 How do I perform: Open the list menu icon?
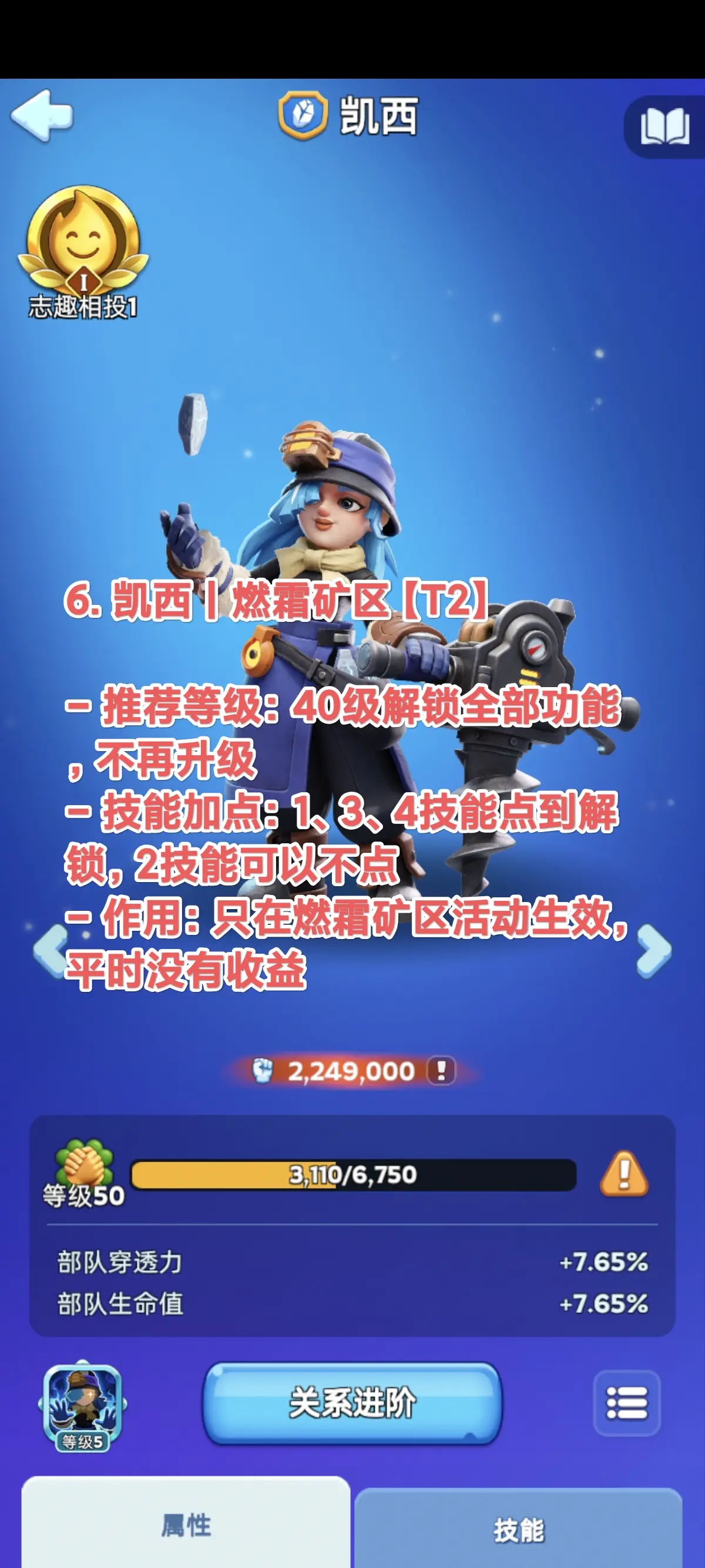[626, 1403]
